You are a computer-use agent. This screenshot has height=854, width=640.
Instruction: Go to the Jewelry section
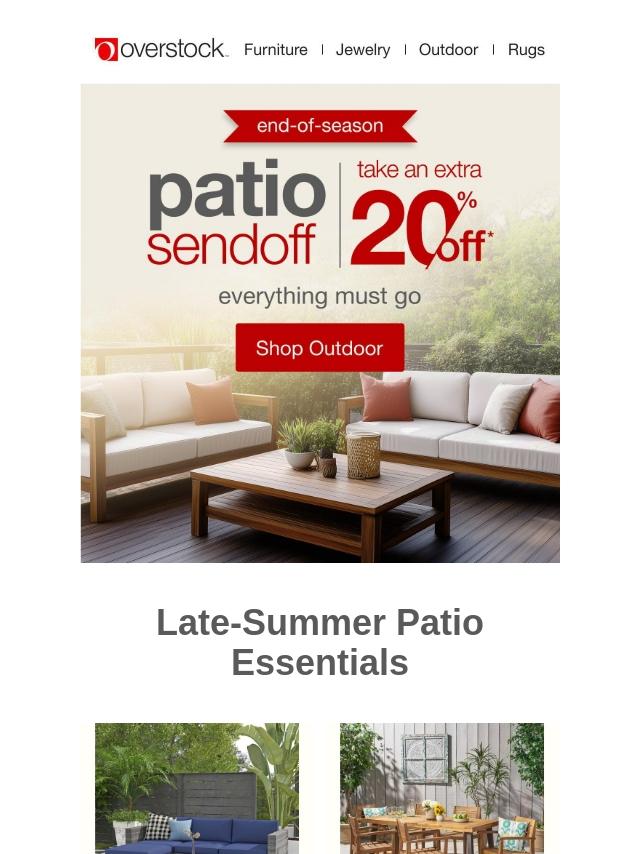[363, 49]
